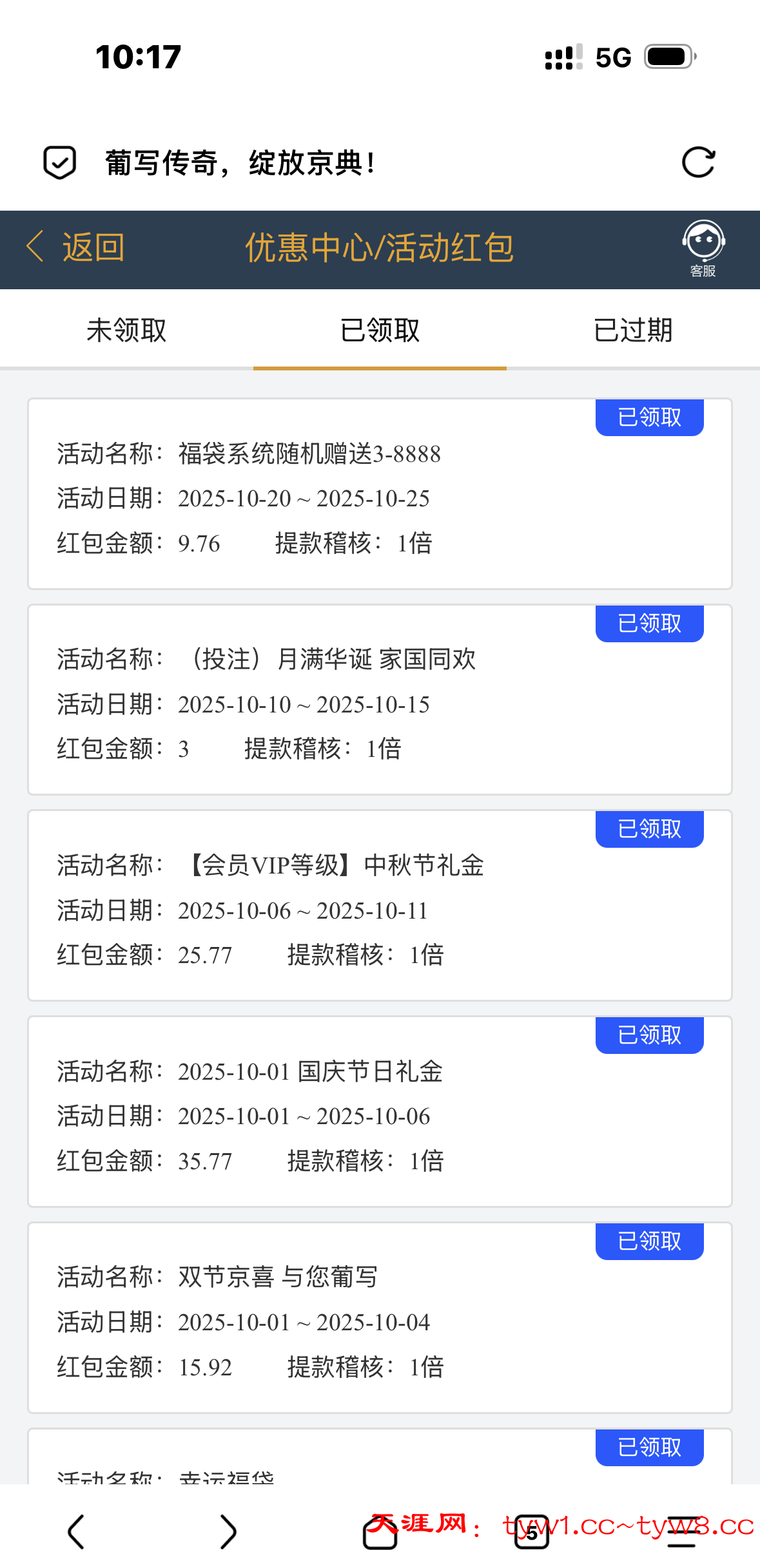This screenshot has height=1568, width=760.
Task: Tap the 返回 back button
Action: coord(76,247)
